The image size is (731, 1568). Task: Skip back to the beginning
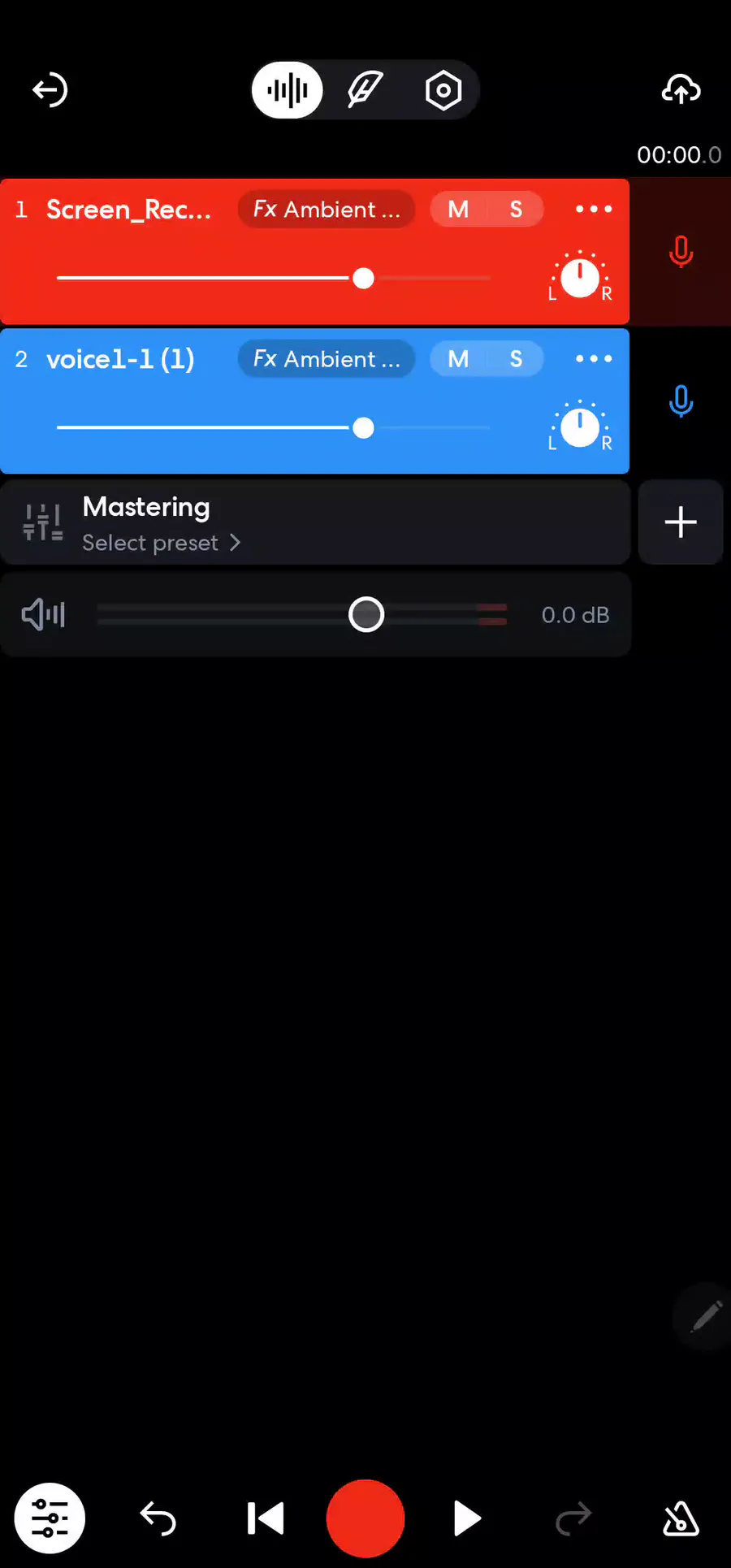click(266, 1518)
